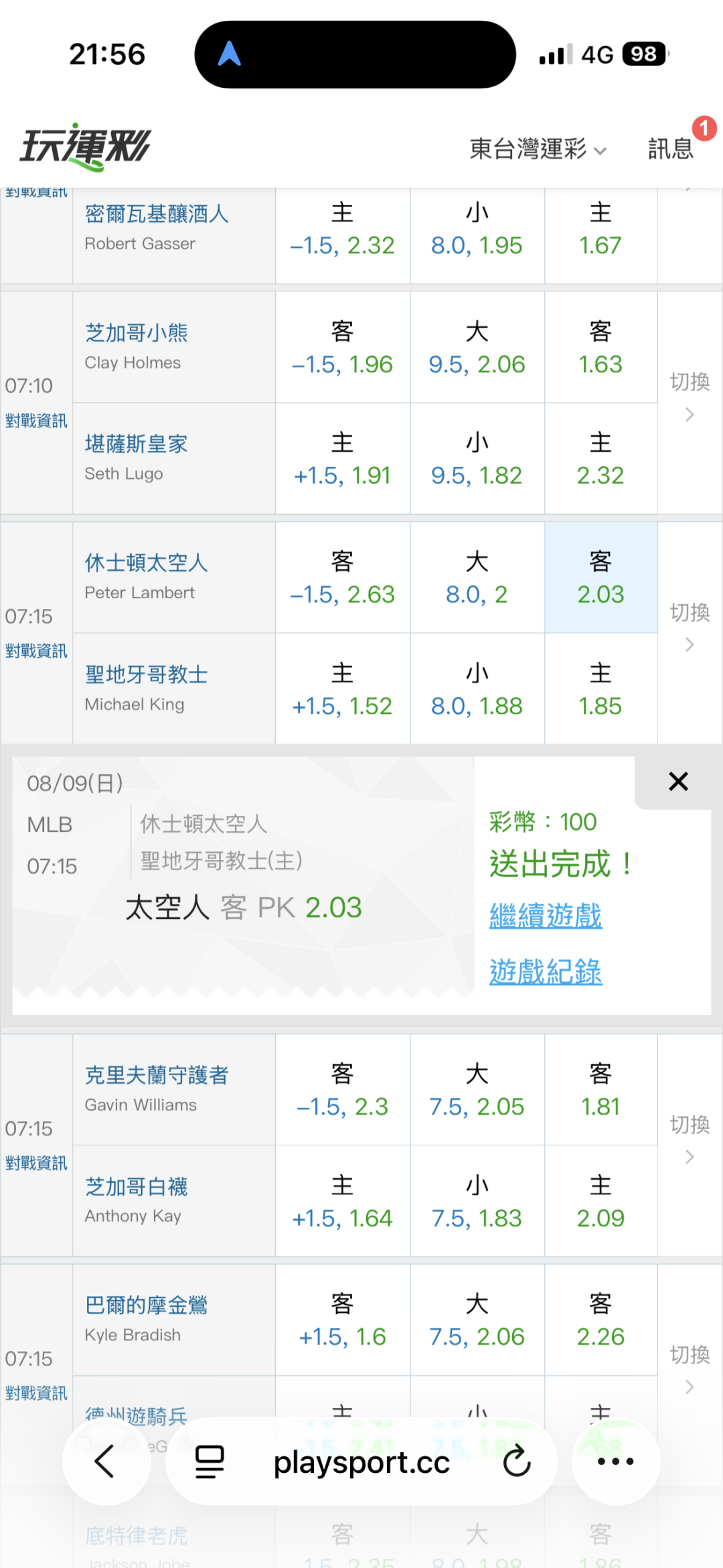Select 芝加哥小熊 客 –1.5, 1.96 spread
Image resolution: width=723 pixels, height=1568 pixels.
342,348
